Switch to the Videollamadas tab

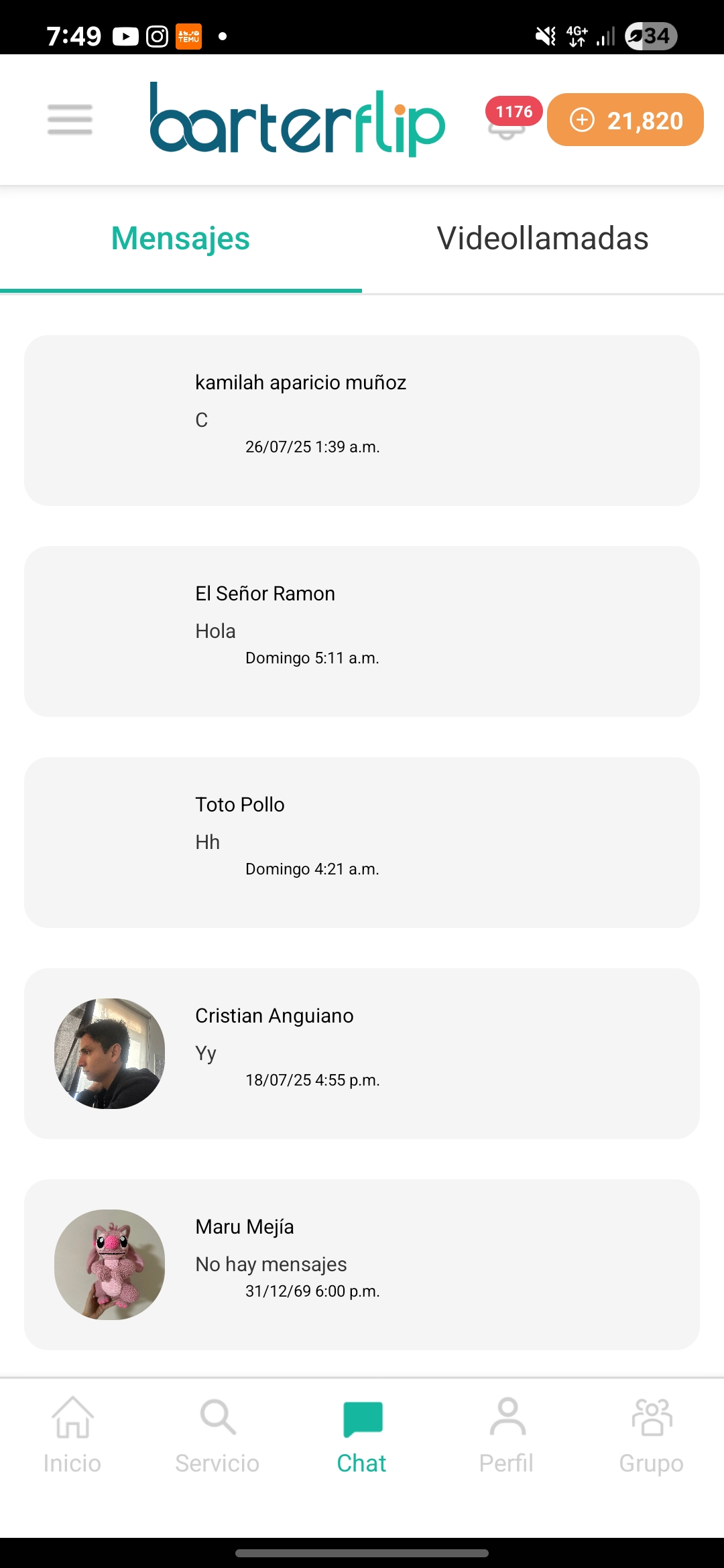click(542, 239)
